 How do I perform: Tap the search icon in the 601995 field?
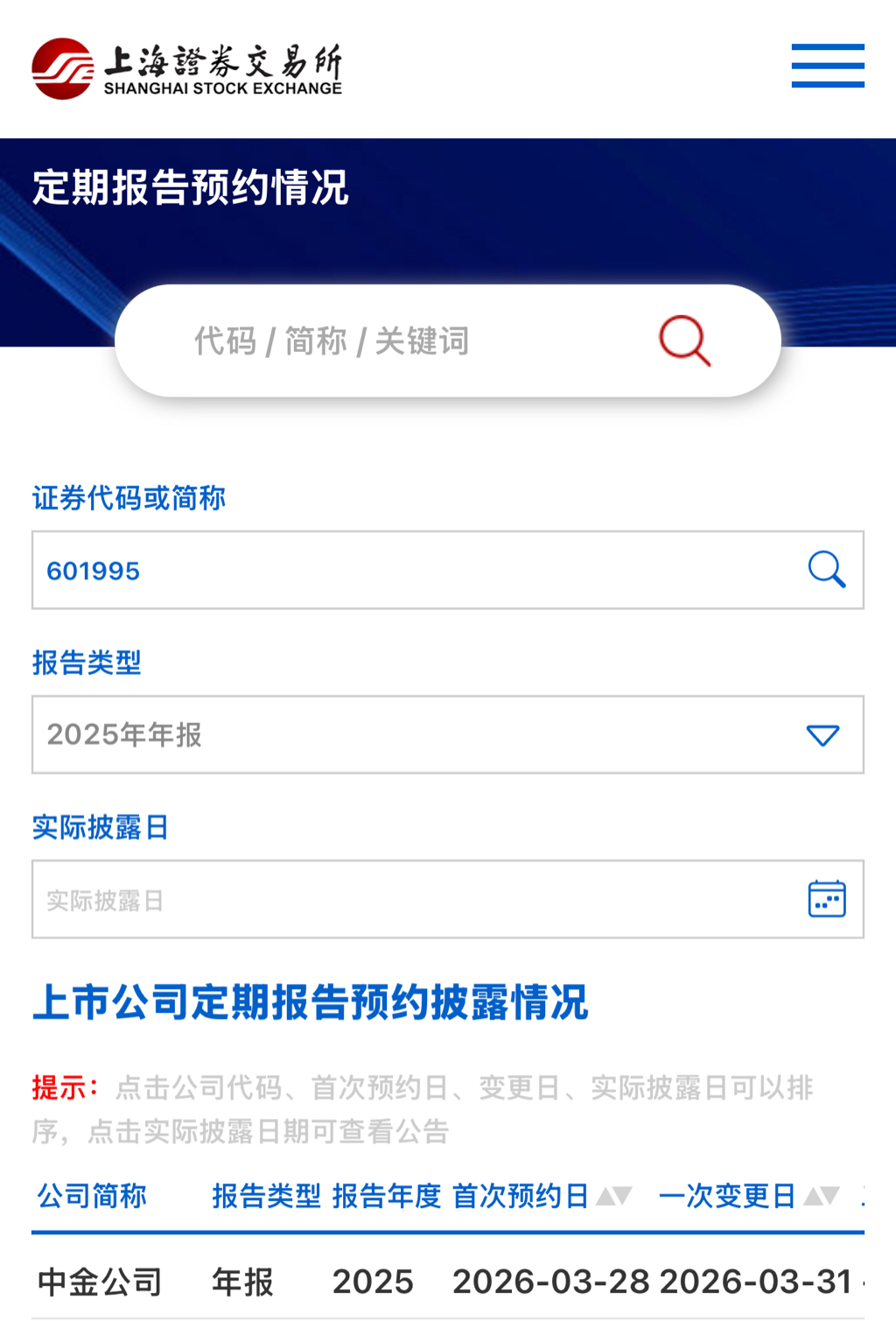click(x=826, y=570)
